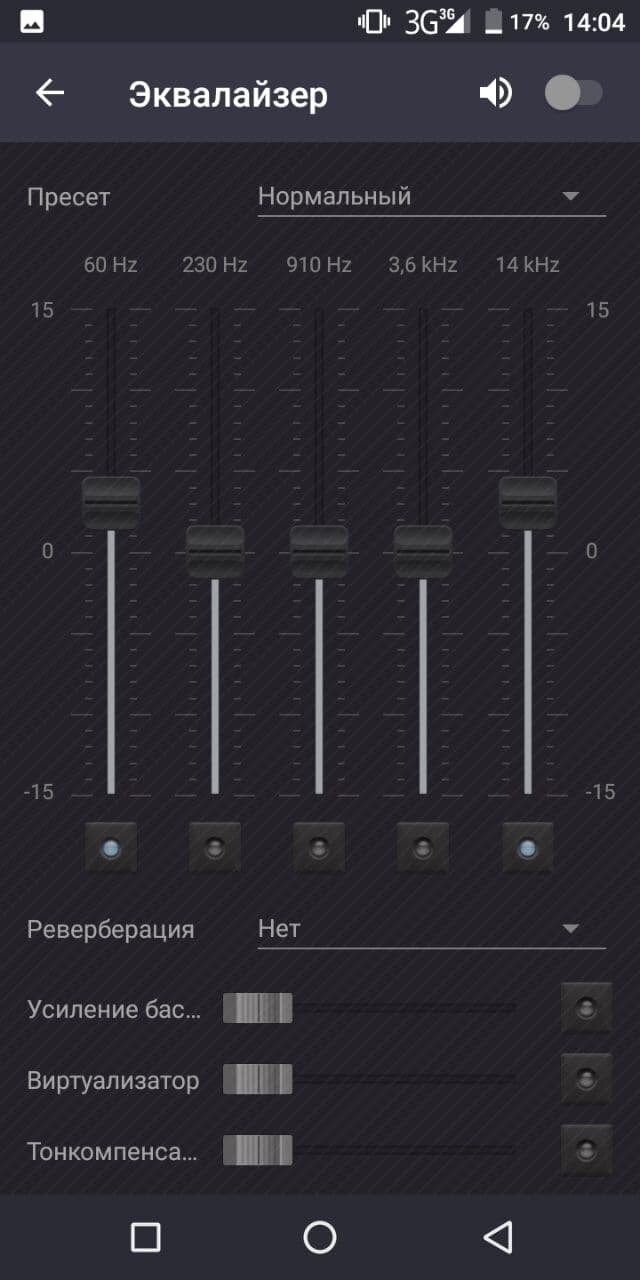The height and width of the screenshot is (1280, 640).
Task: Toggle the LED button under 910 Hz
Action: 319,848
